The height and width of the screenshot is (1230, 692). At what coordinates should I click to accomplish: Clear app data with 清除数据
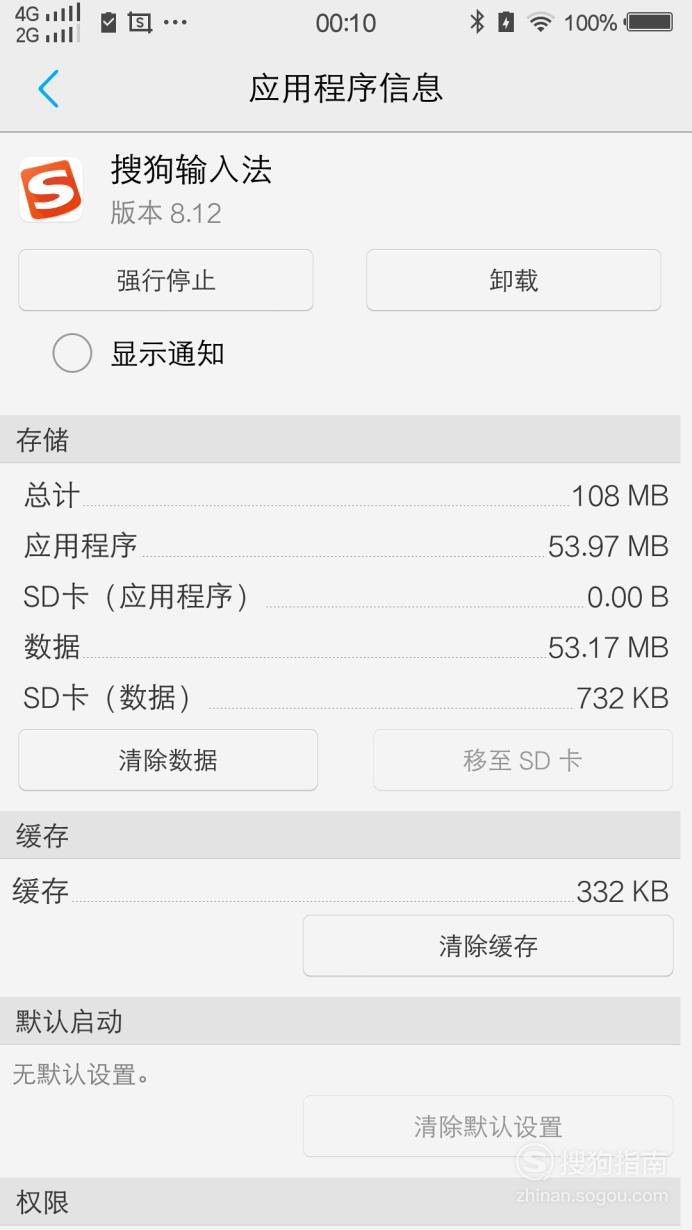tap(168, 760)
